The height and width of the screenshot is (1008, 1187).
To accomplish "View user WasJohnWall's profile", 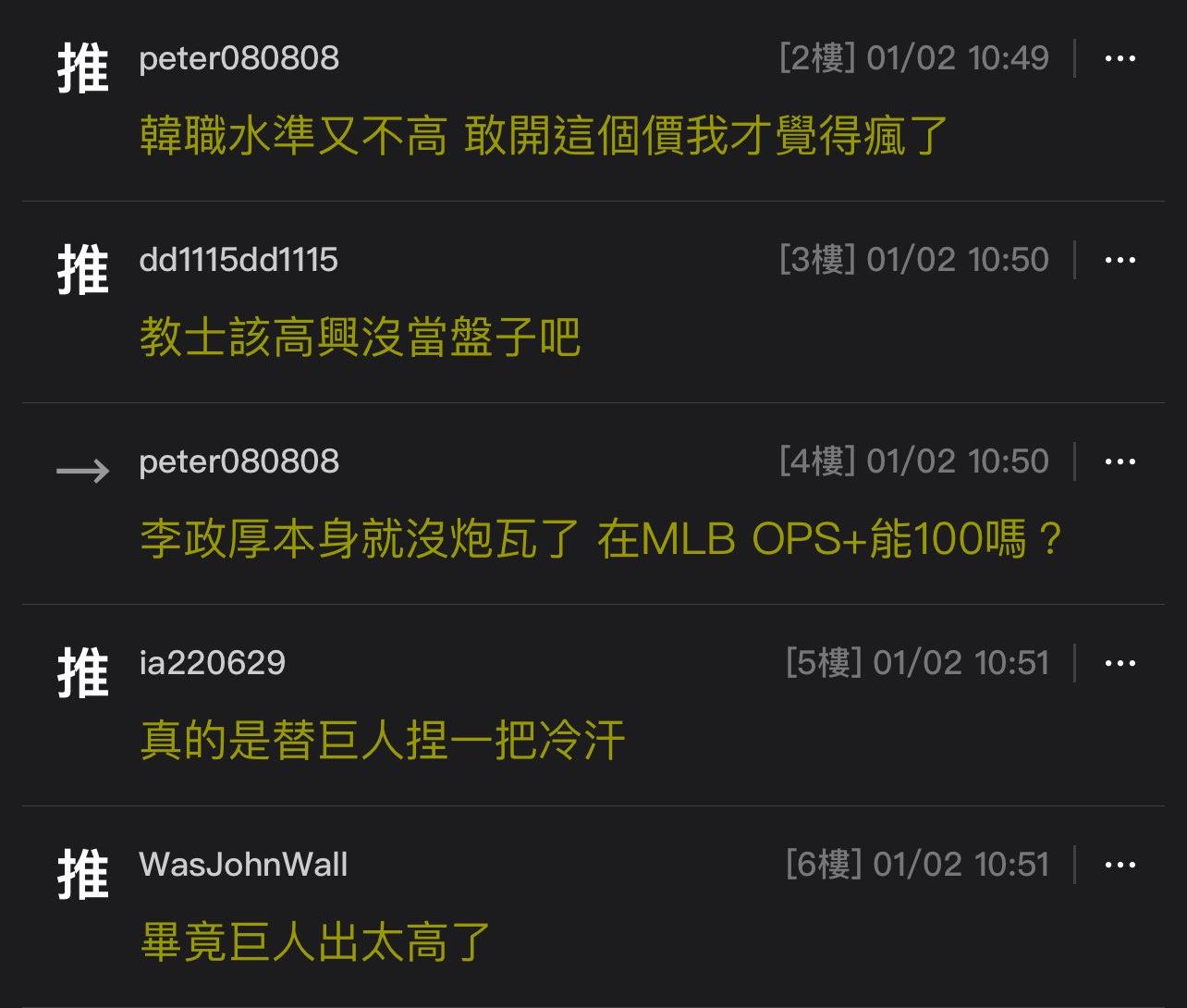I will tap(243, 865).
